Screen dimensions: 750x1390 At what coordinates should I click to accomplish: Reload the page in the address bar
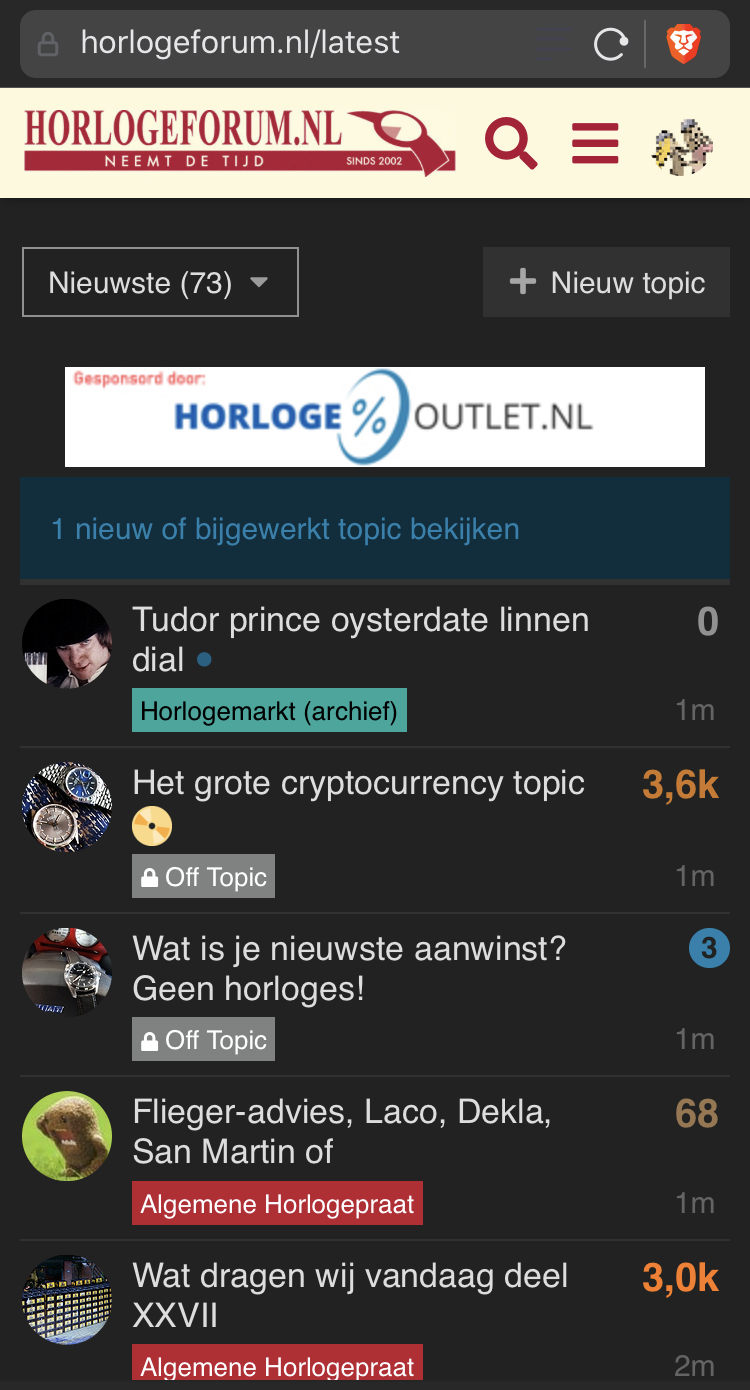(610, 43)
